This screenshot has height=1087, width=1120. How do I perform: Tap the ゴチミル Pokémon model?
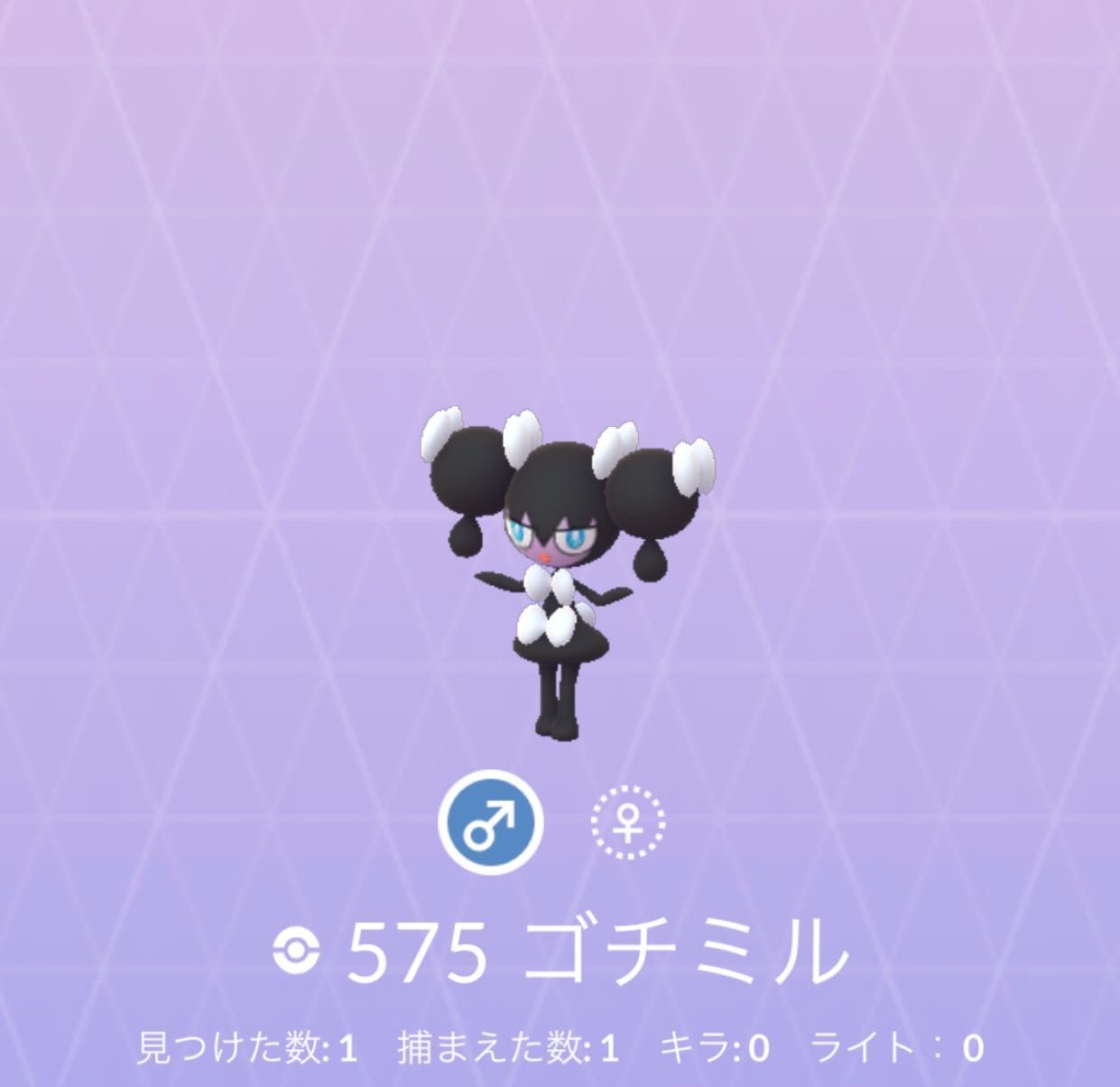[564, 569]
